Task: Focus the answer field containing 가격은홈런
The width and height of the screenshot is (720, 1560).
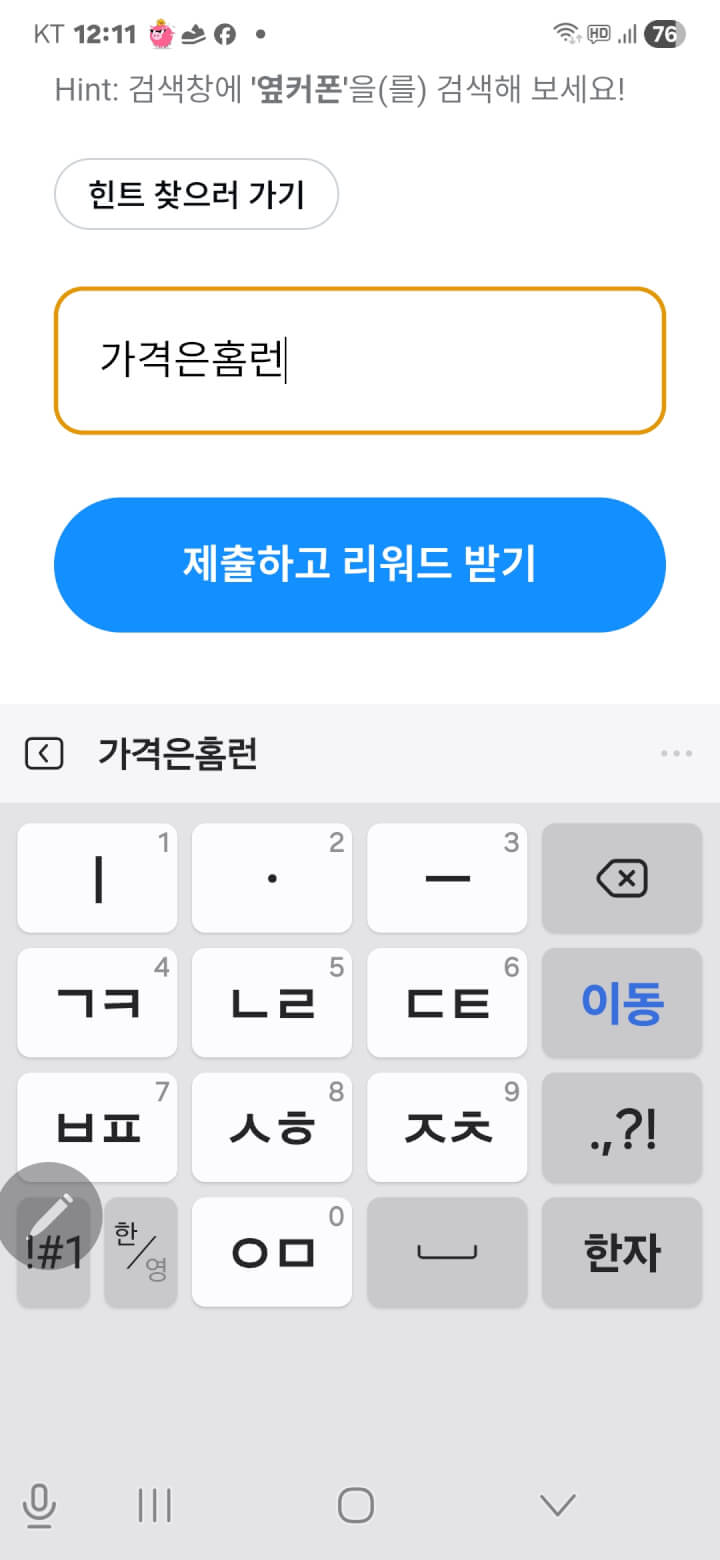Action: 359,361
